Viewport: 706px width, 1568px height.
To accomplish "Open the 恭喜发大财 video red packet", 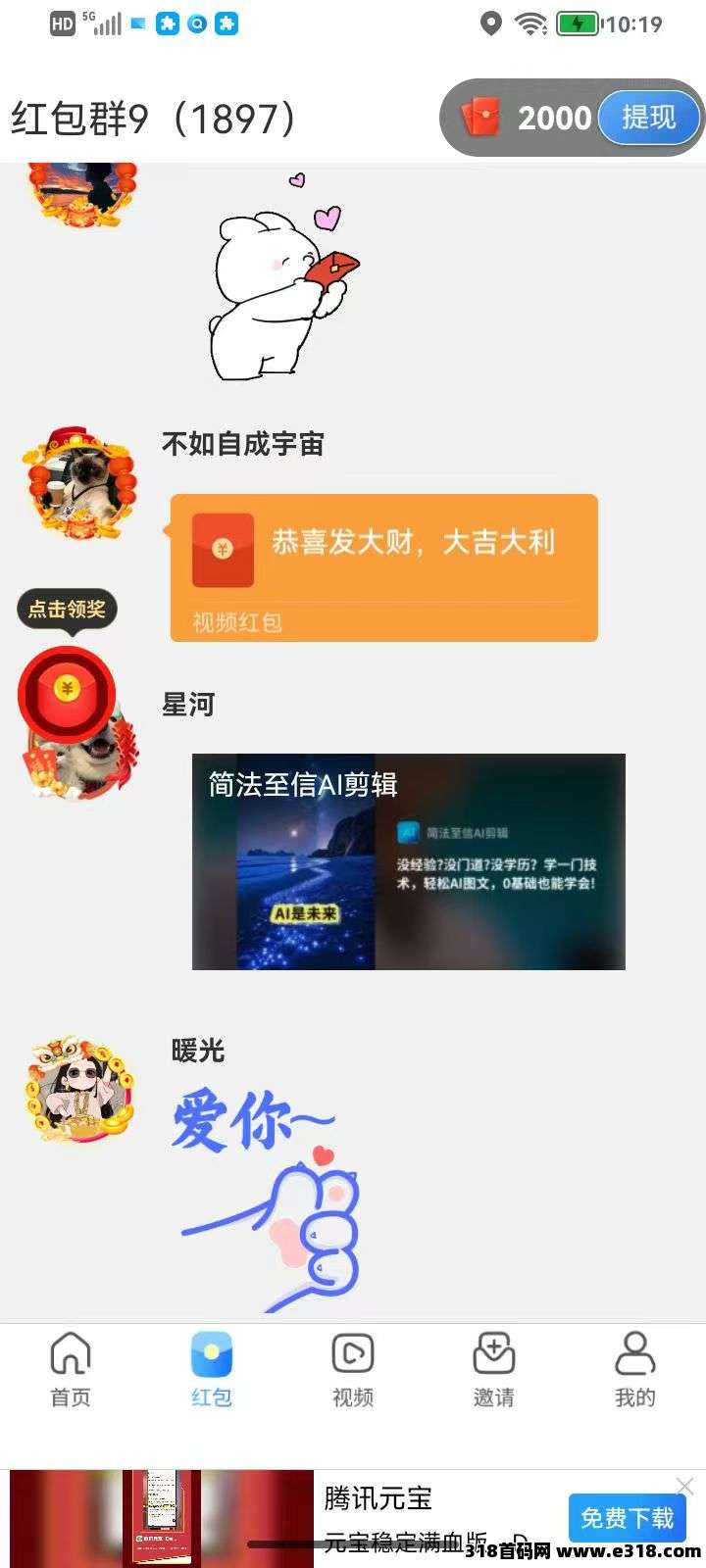I will [383, 566].
